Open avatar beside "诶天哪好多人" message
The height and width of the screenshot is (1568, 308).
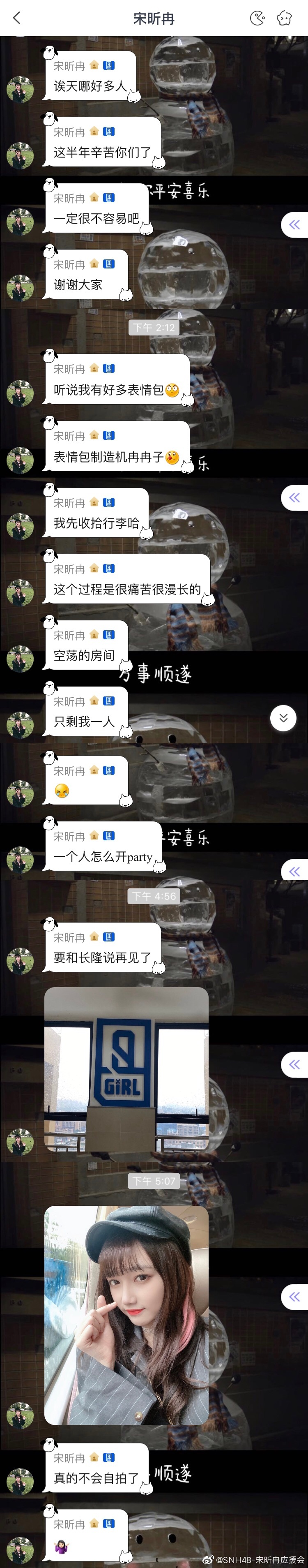pyautogui.click(x=20, y=90)
